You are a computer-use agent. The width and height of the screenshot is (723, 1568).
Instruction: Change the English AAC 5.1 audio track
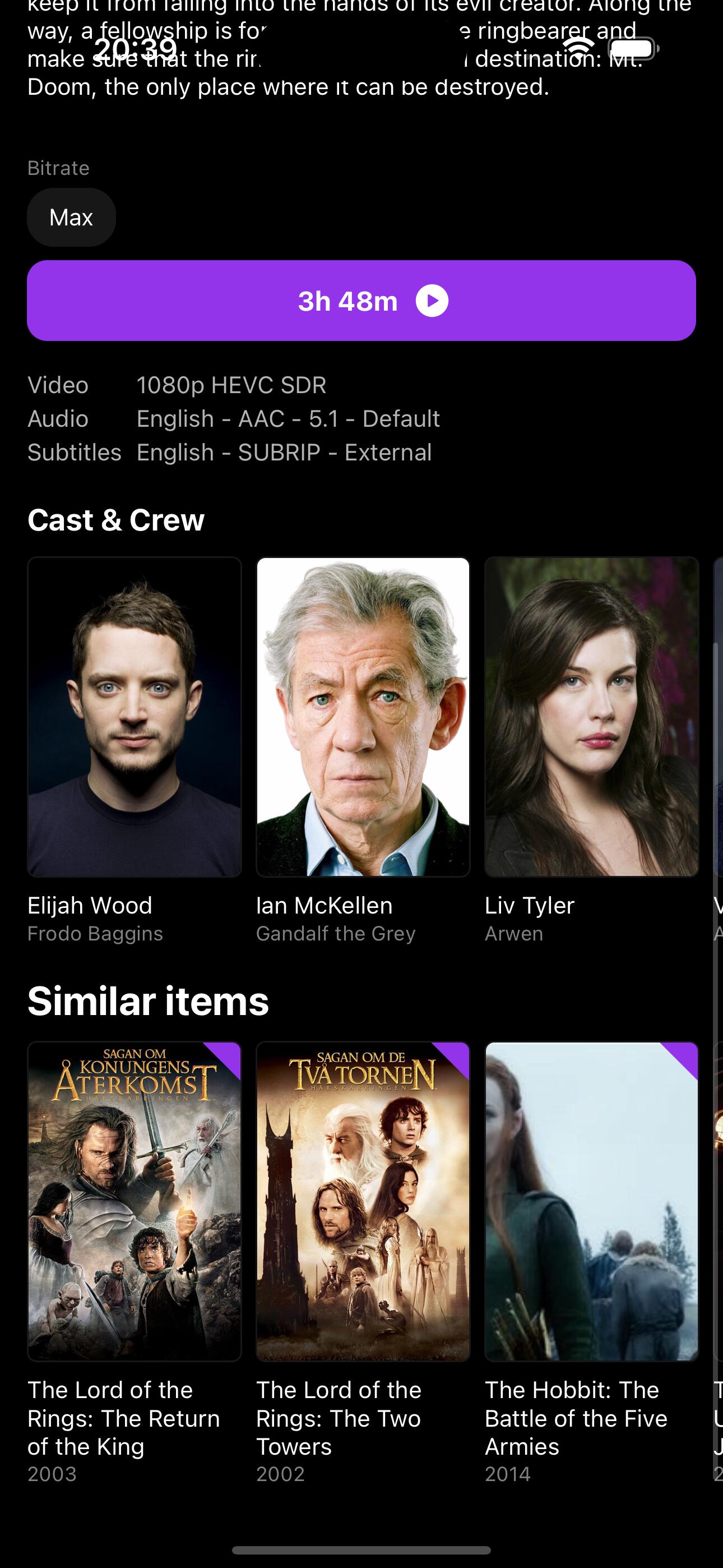pyautogui.click(x=288, y=419)
